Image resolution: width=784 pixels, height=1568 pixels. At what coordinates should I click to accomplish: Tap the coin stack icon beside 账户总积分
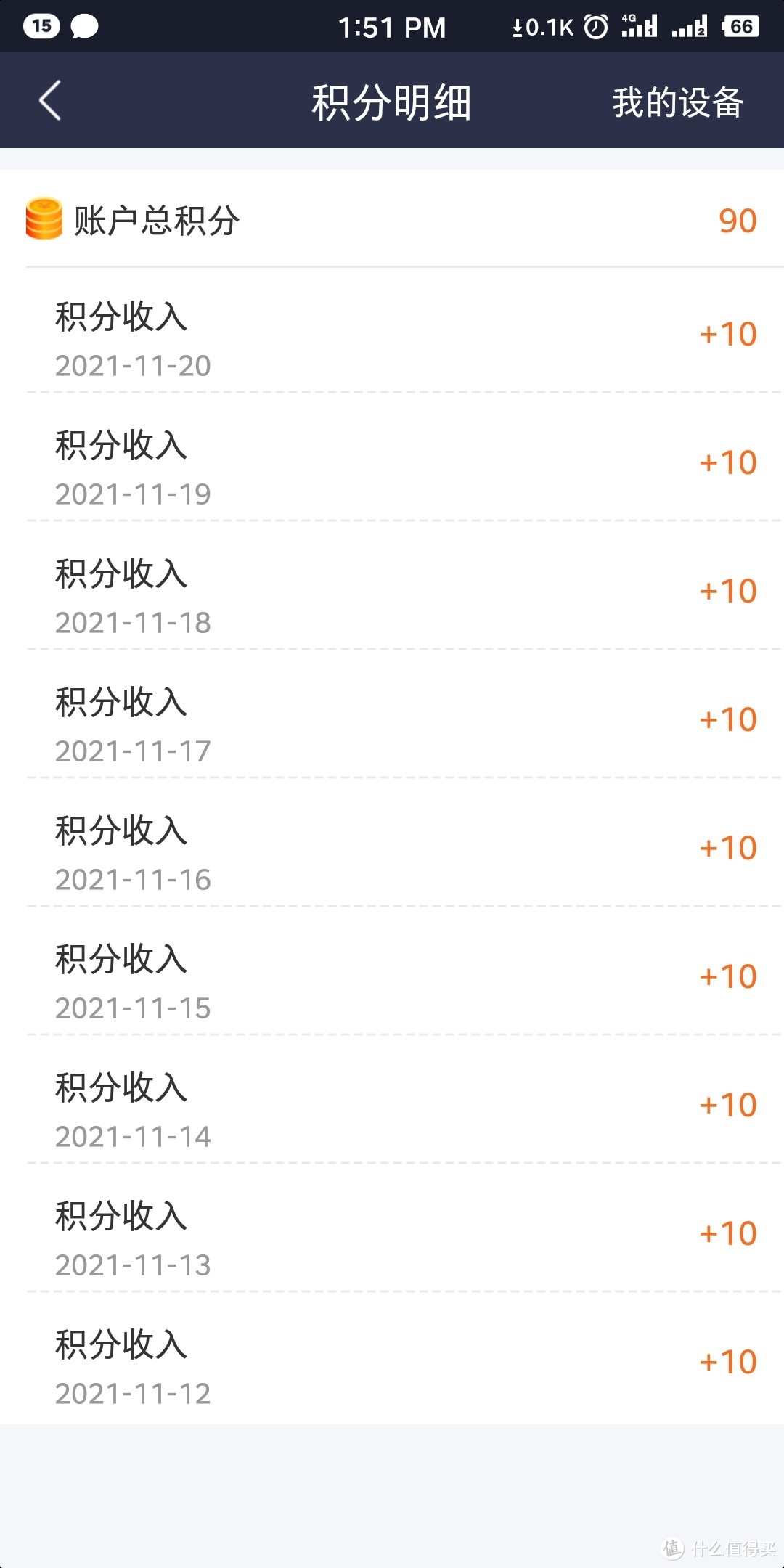coord(43,219)
